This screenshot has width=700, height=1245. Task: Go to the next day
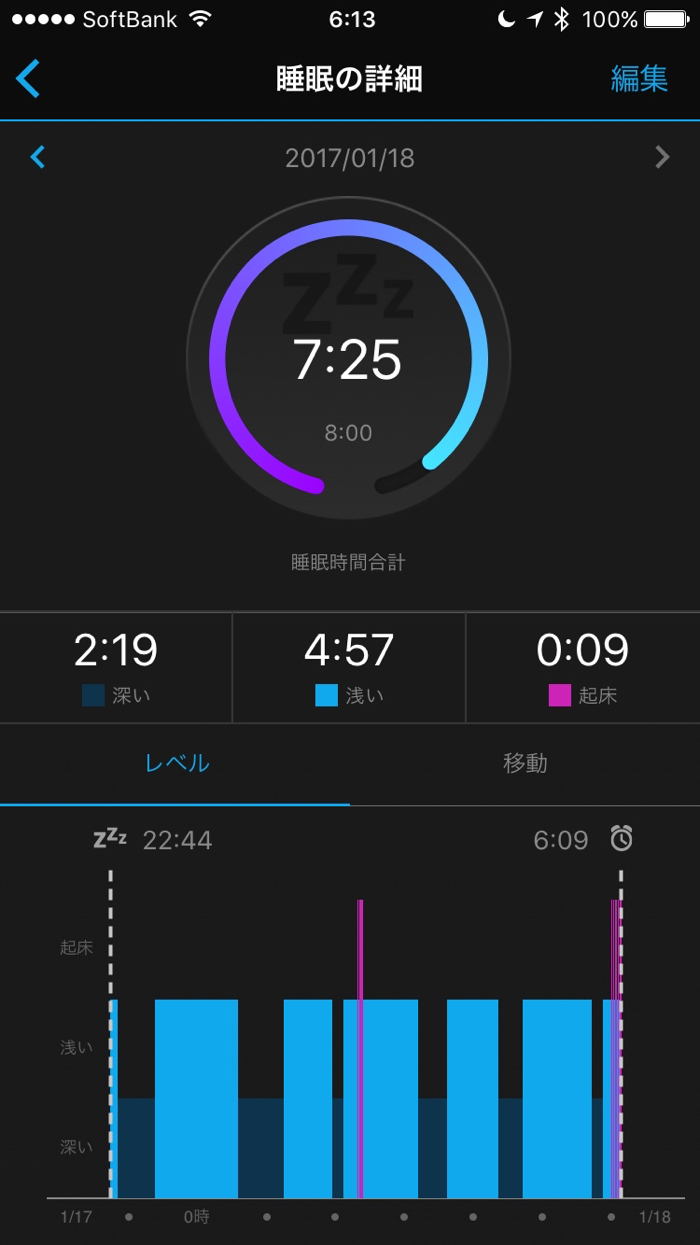point(661,157)
